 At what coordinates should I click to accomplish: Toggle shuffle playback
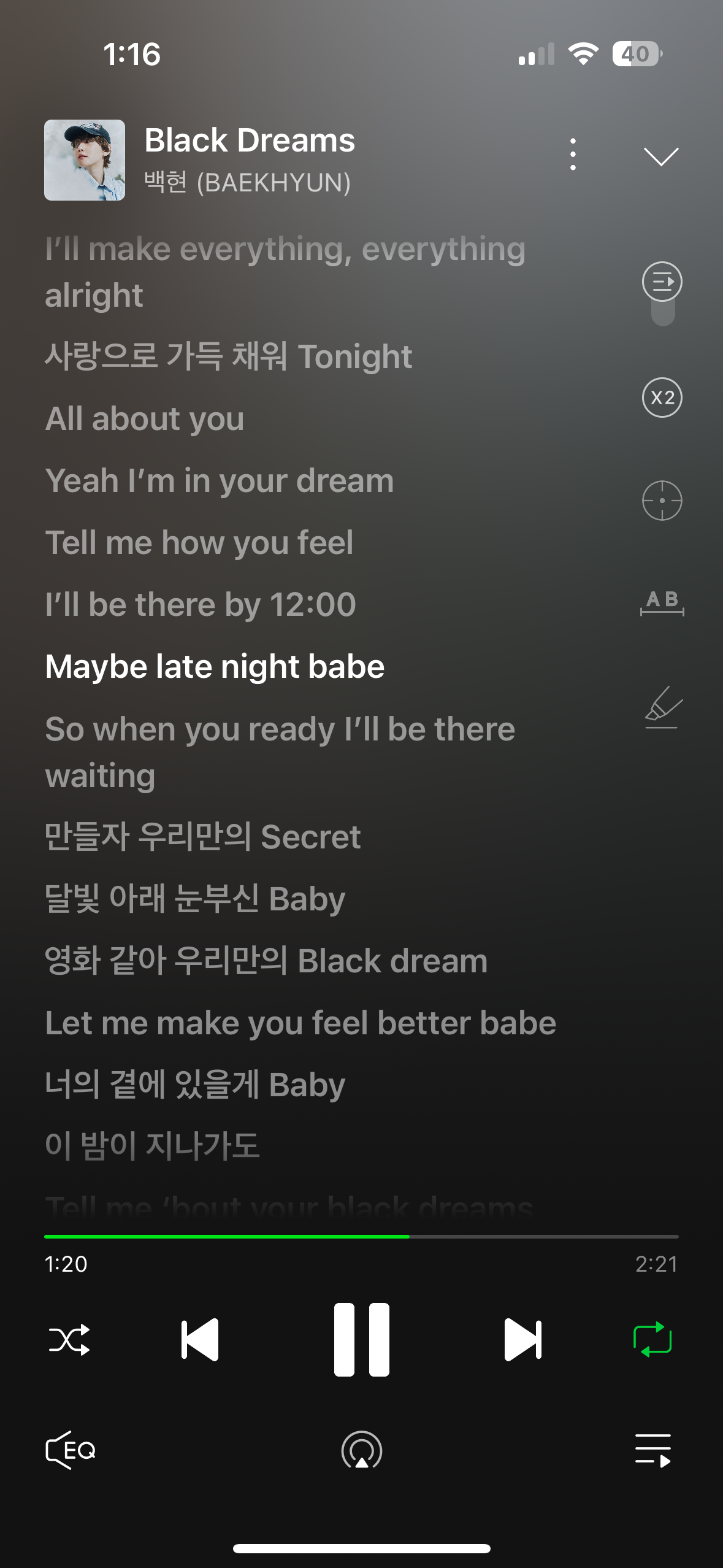click(69, 1340)
